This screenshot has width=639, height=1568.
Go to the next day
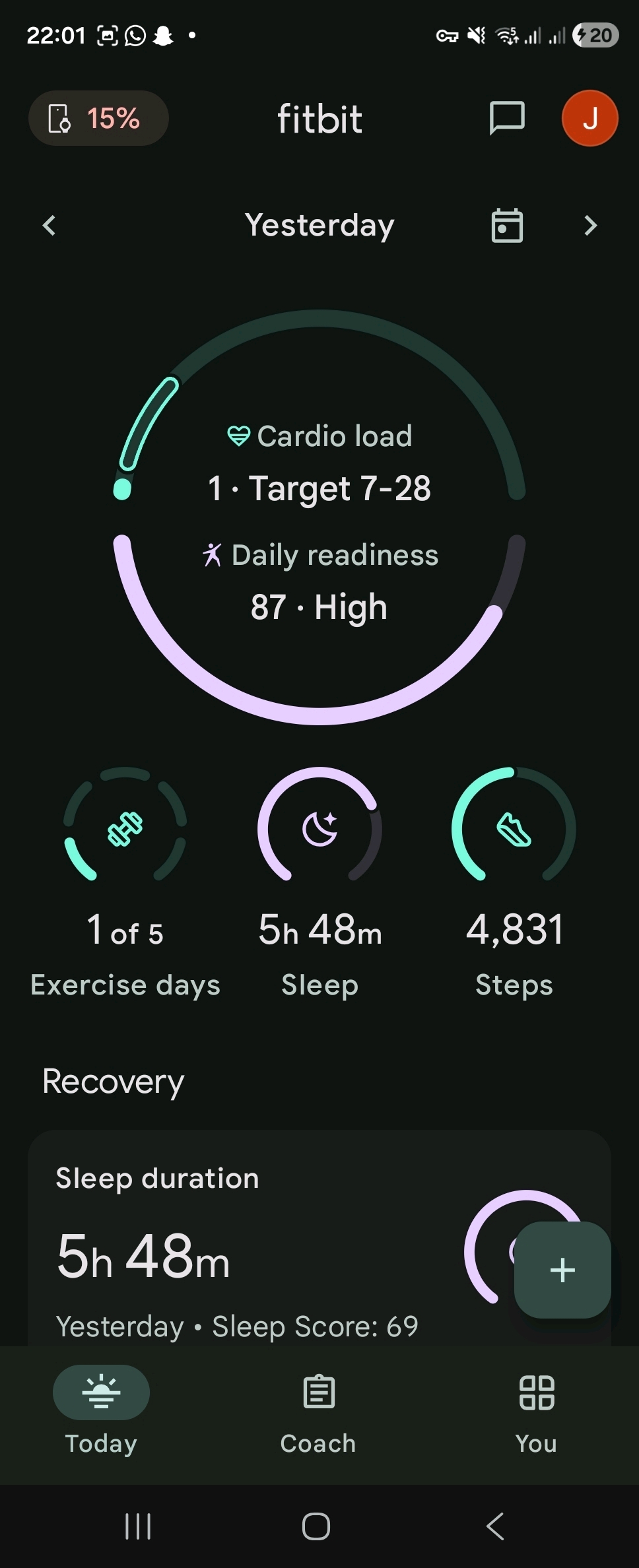tap(590, 226)
